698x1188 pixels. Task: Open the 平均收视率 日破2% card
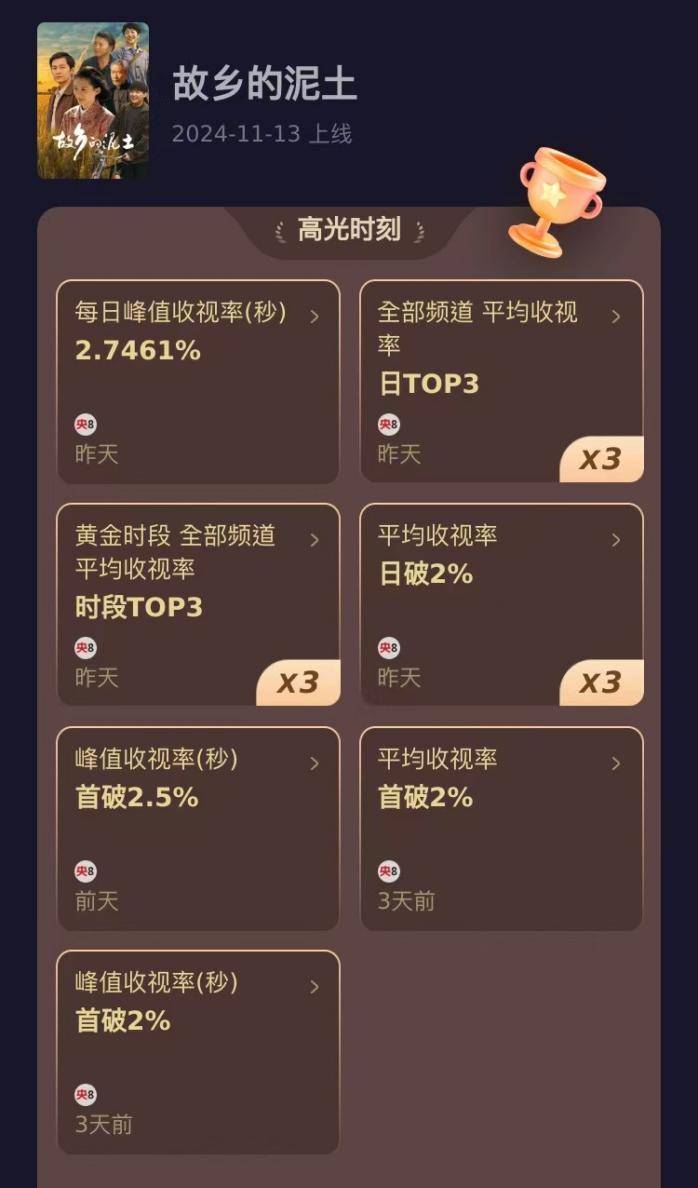(501, 605)
